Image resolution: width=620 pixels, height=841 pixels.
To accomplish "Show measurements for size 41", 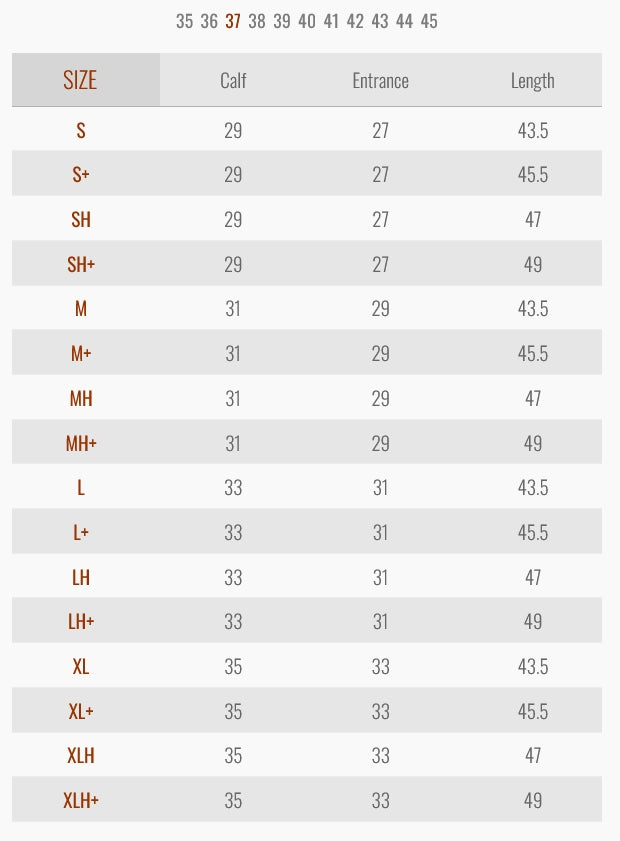I will point(331,21).
